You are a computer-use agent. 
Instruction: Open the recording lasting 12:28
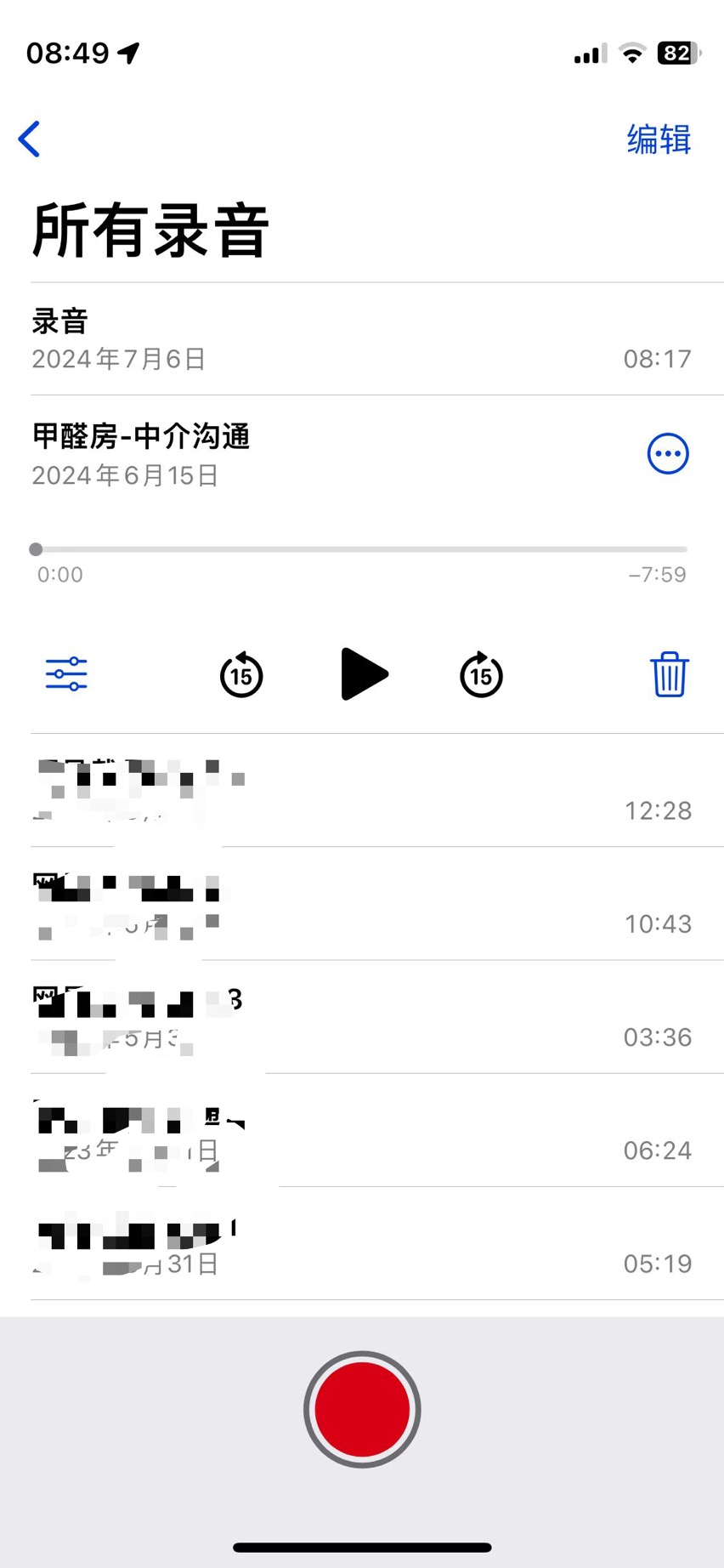[x=362, y=791]
